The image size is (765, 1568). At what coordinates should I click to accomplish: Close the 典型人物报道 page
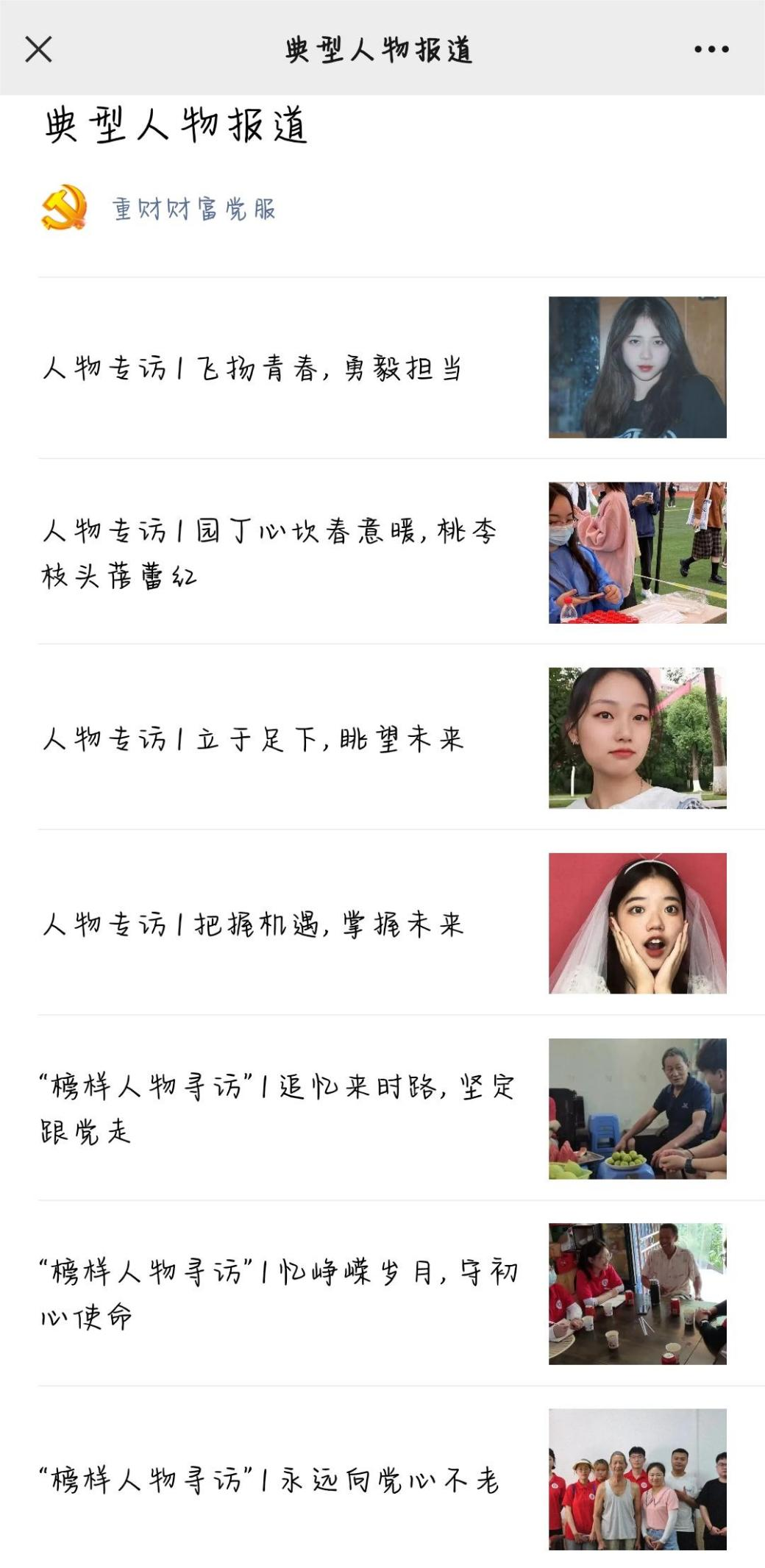(x=38, y=49)
